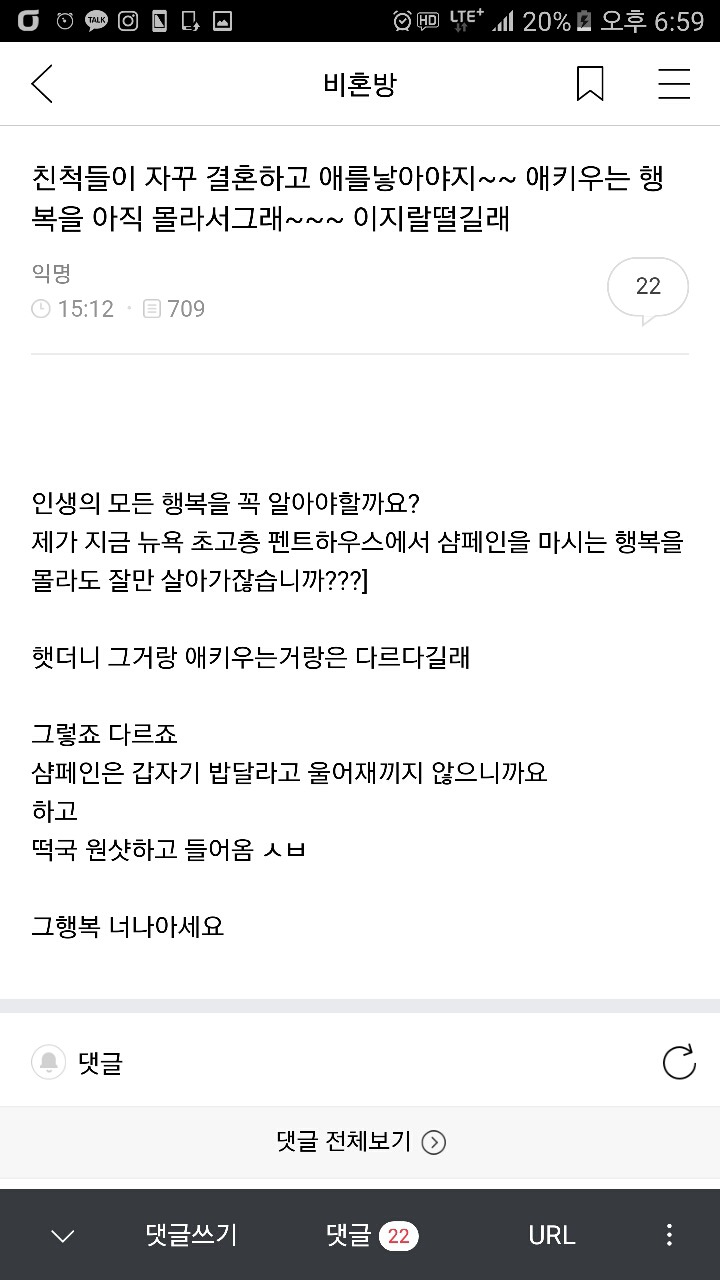This screenshot has height=1280, width=720.
Task: Open the bottom bar overflow menu
Action: pyautogui.click(x=669, y=1235)
